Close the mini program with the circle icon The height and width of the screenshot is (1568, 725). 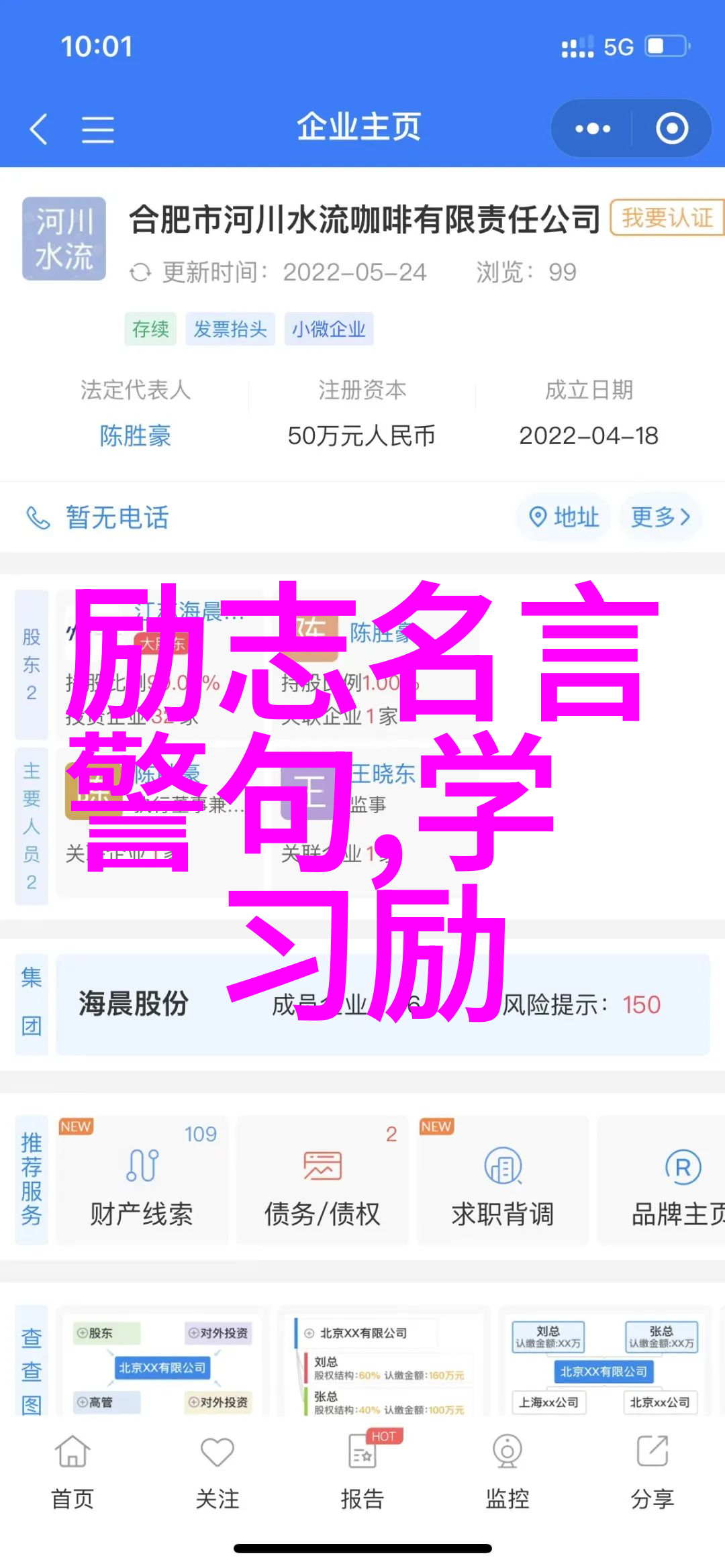(671, 128)
